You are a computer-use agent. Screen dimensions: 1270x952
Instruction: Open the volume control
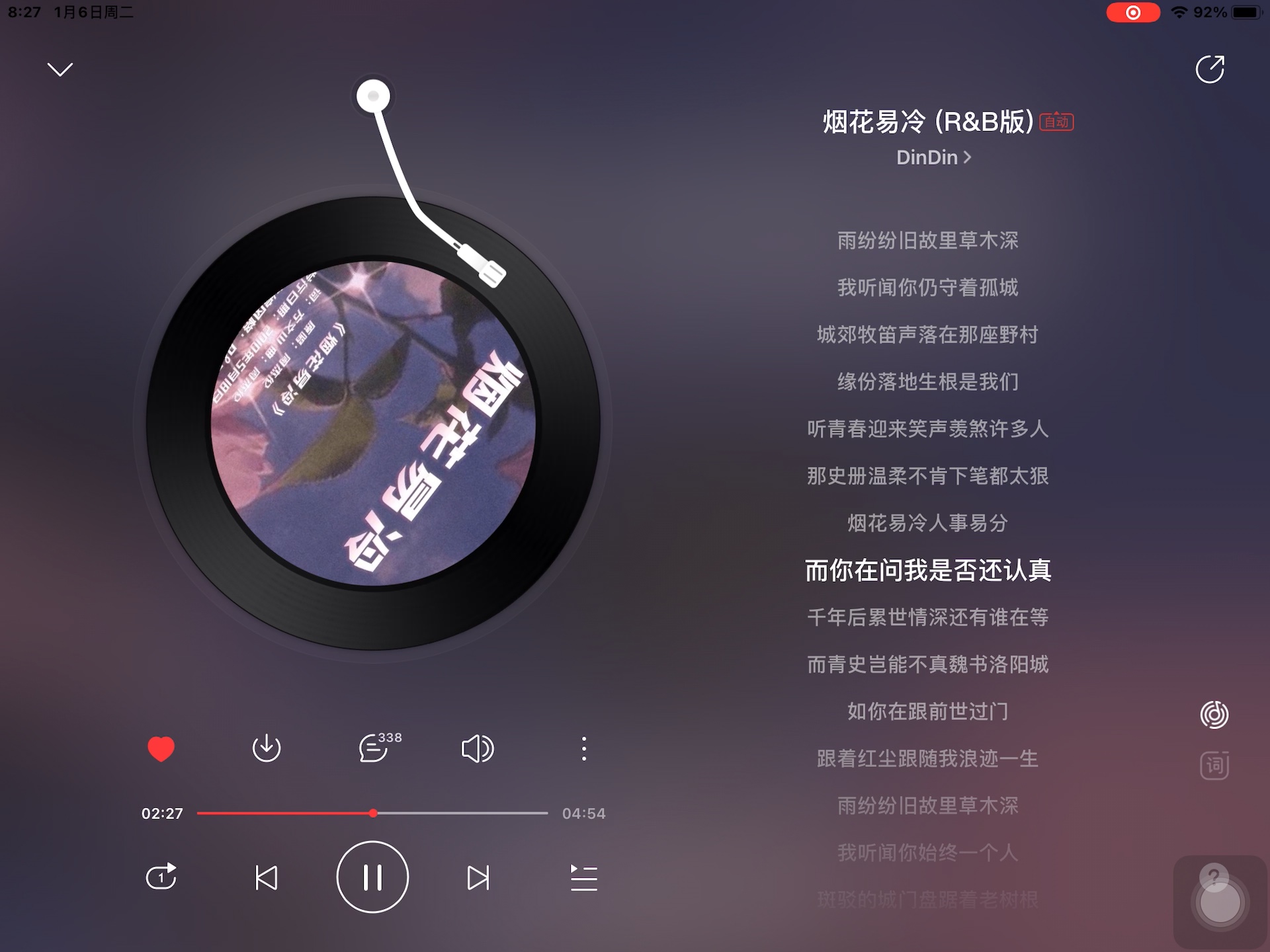(x=477, y=748)
